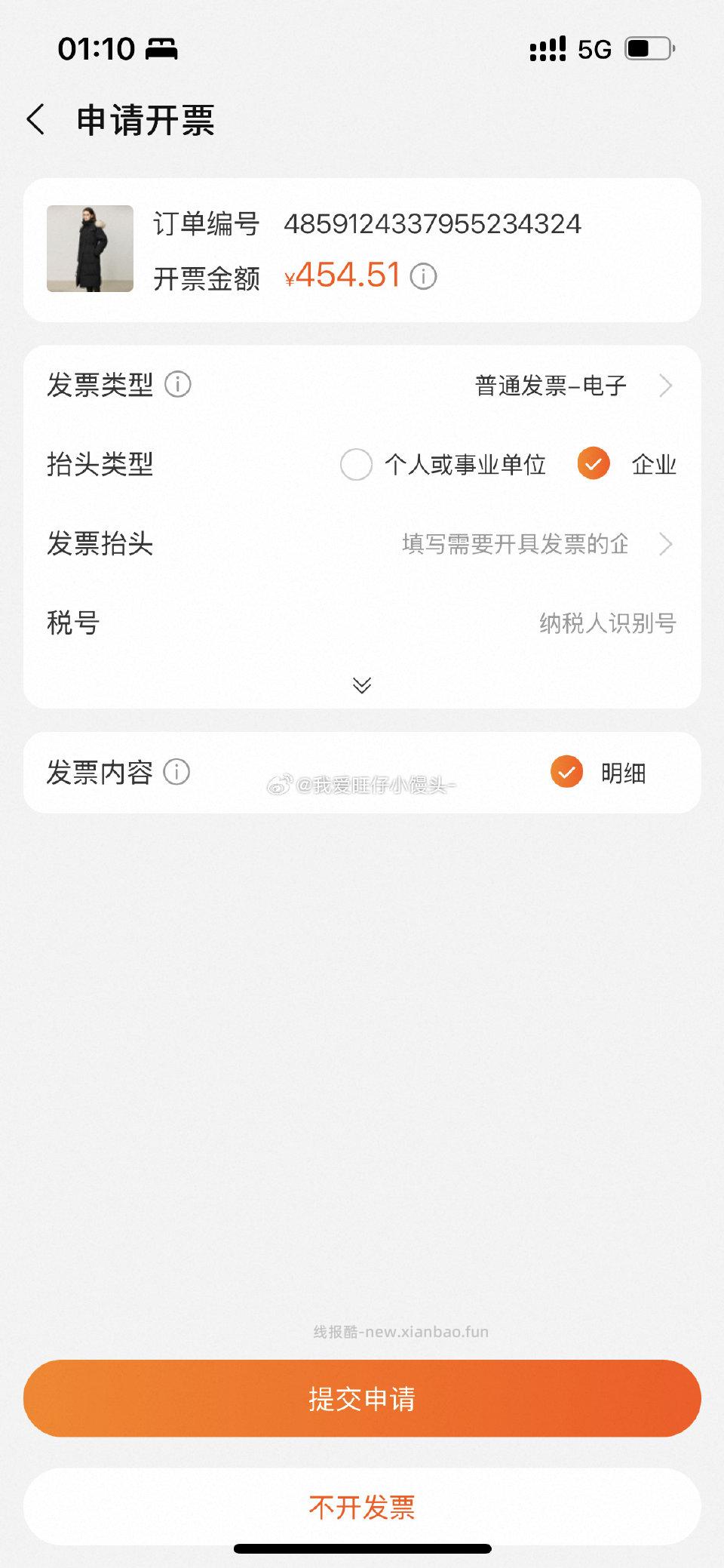Tap the info icon next to 发票内容
This screenshot has width=724, height=1568.
tap(176, 772)
